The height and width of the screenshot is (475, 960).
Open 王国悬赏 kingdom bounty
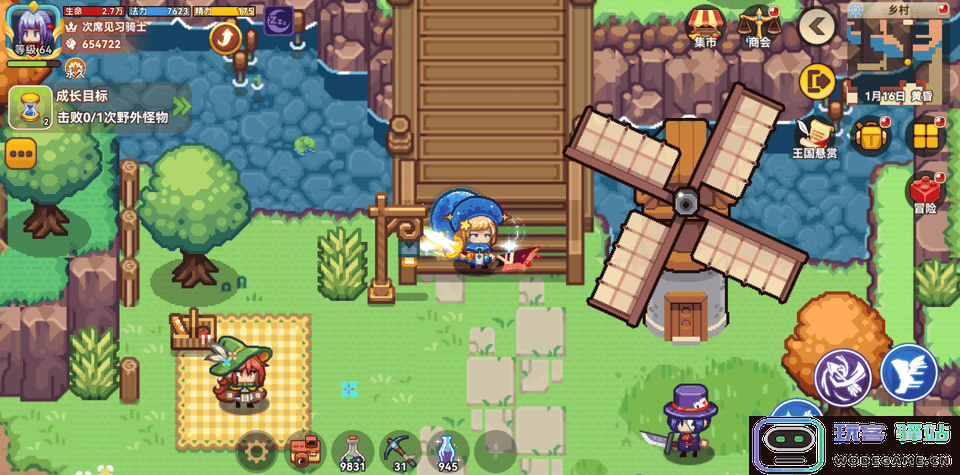(814, 135)
